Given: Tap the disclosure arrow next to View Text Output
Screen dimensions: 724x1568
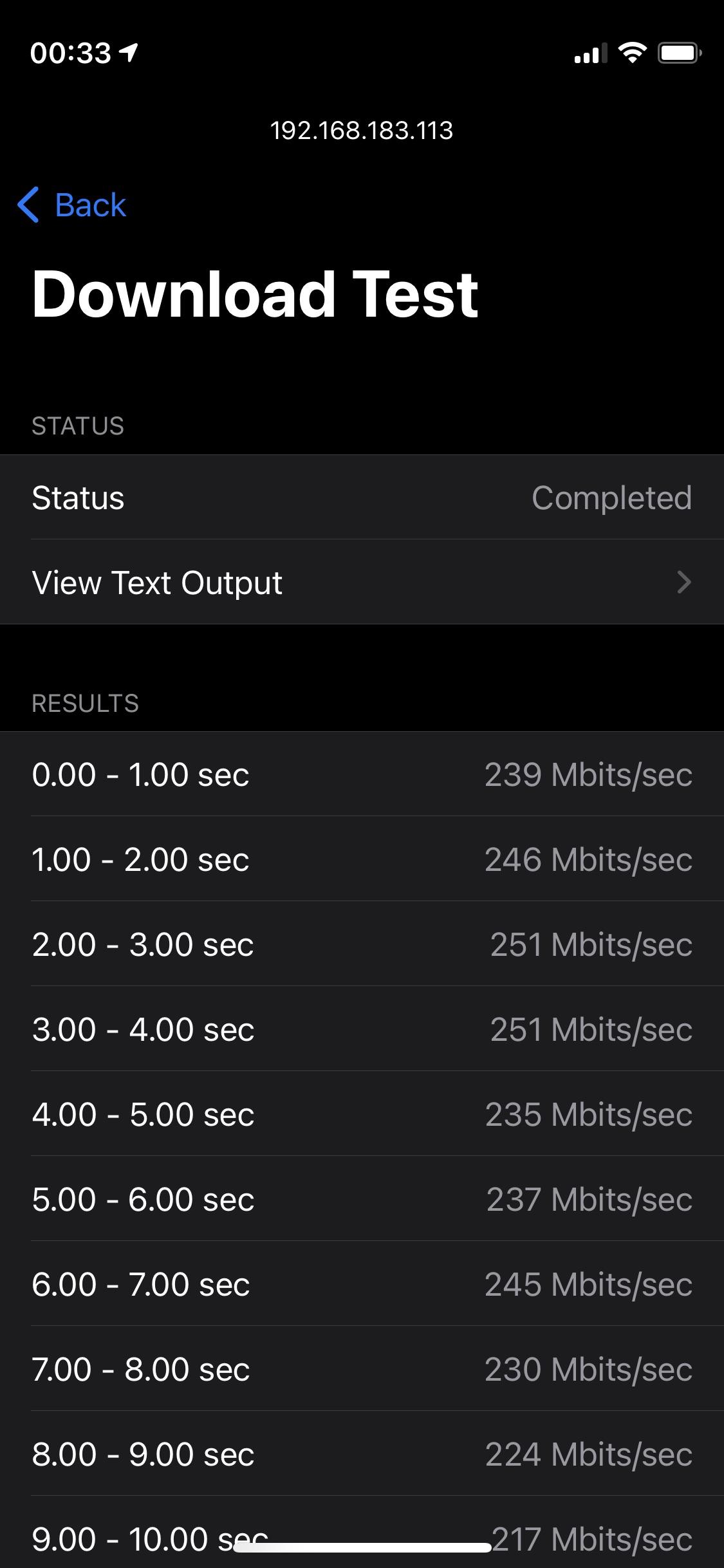Looking at the screenshot, I should coord(684,581).
